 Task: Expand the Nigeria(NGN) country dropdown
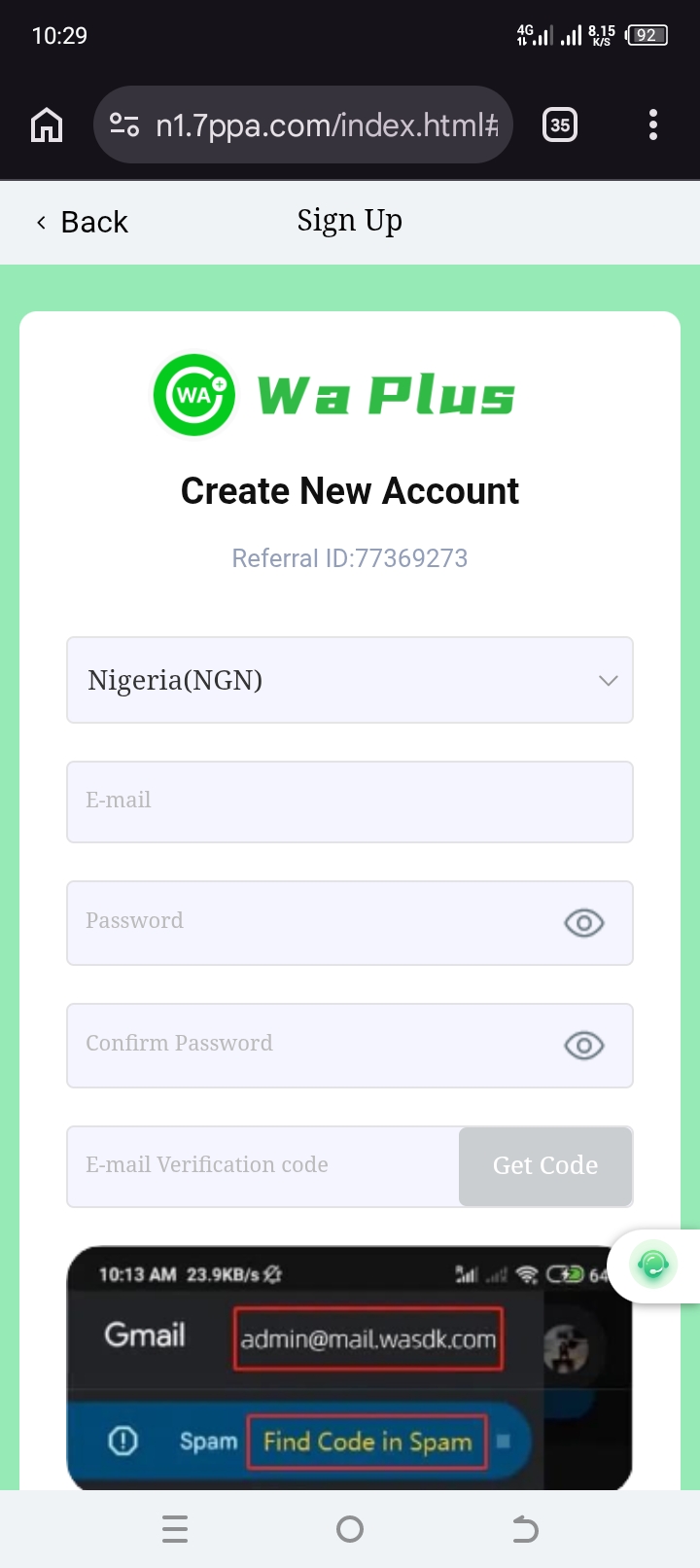pyautogui.click(x=350, y=680)
